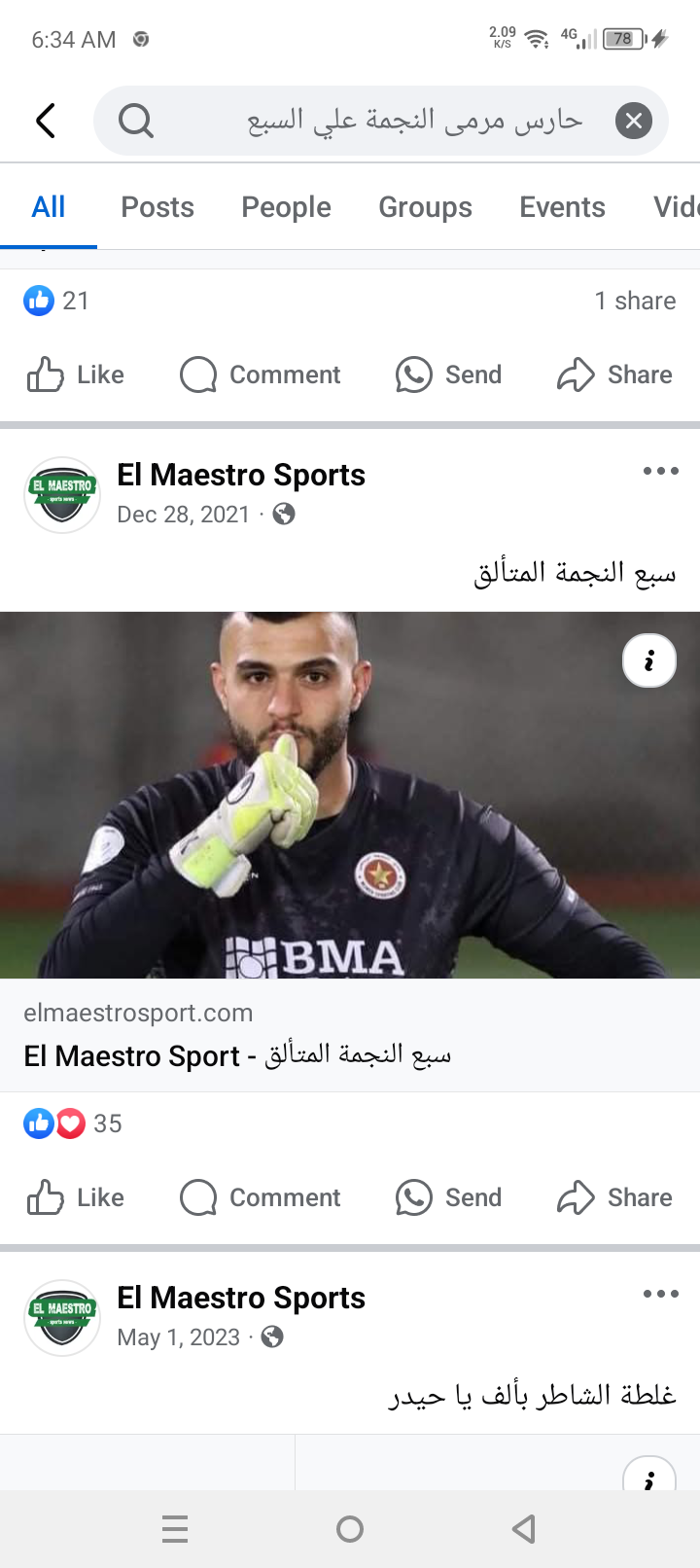
Task: Show info about the elmaestrosport.com link
Action: pyautogui.click(x=648, y=661)
